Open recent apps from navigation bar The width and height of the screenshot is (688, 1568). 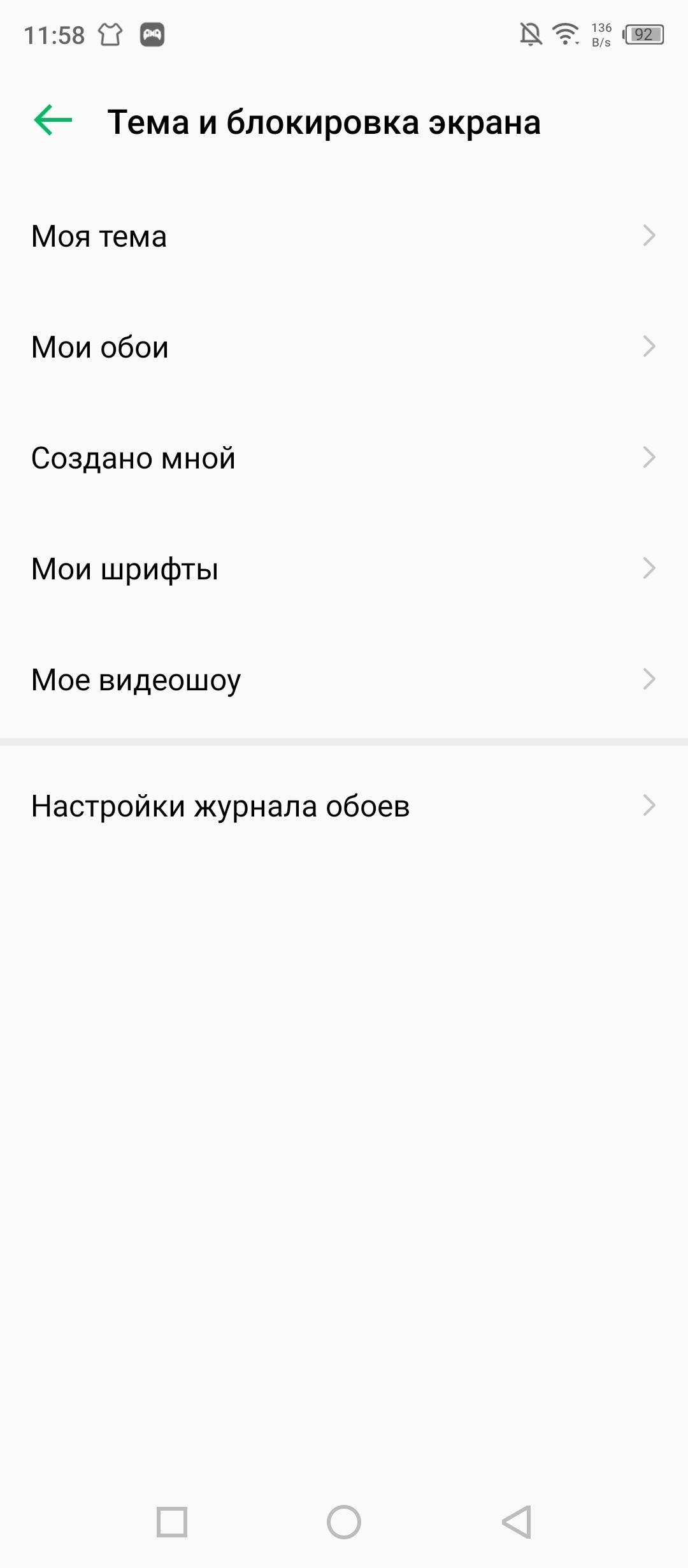click(172, 1523)
